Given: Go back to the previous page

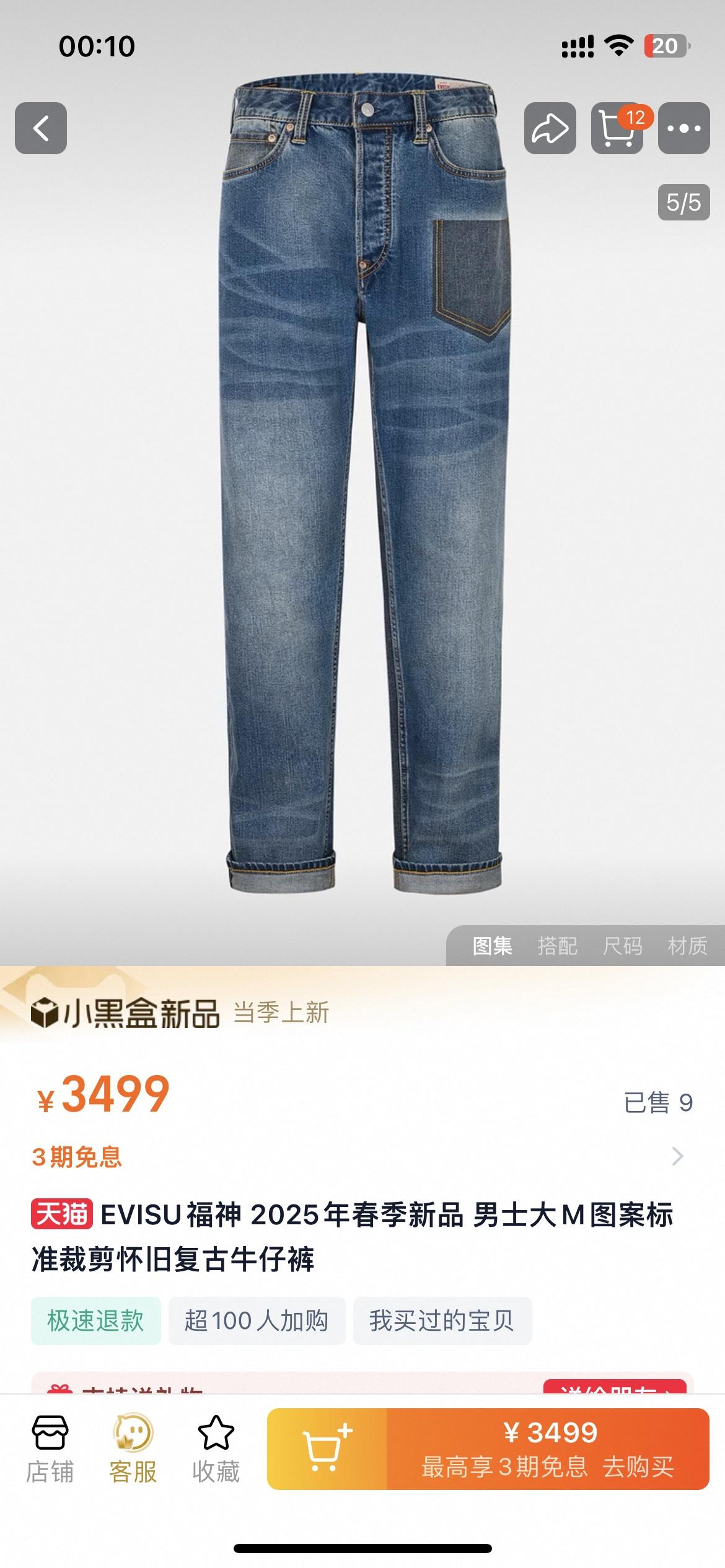Looking at the screenshot, I should (x=41, y=128).
